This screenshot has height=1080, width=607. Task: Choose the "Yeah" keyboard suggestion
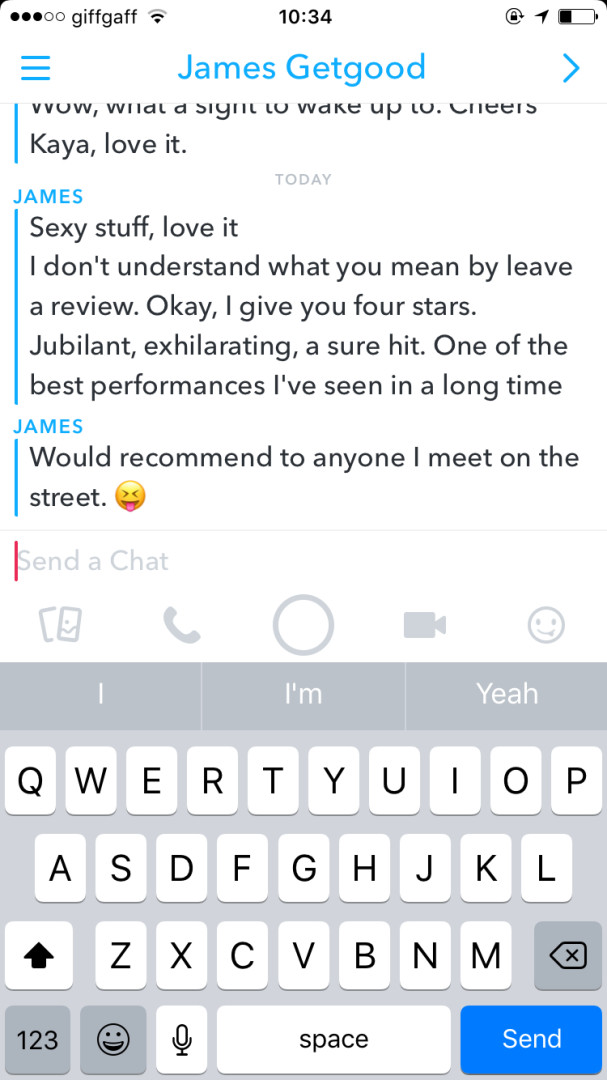(x=506, y=694)
